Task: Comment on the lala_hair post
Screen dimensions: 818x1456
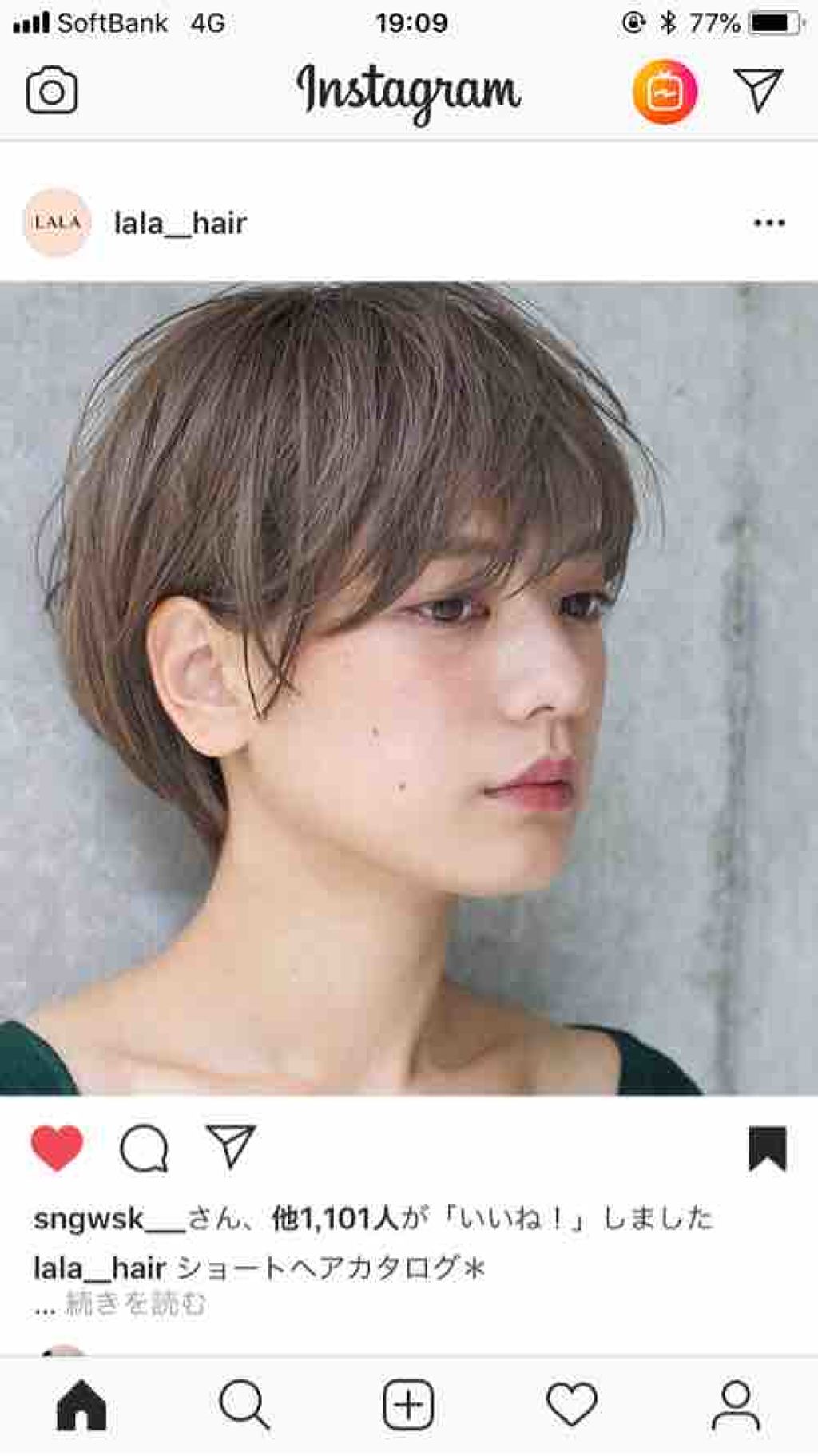Action: pos(144,1149)
